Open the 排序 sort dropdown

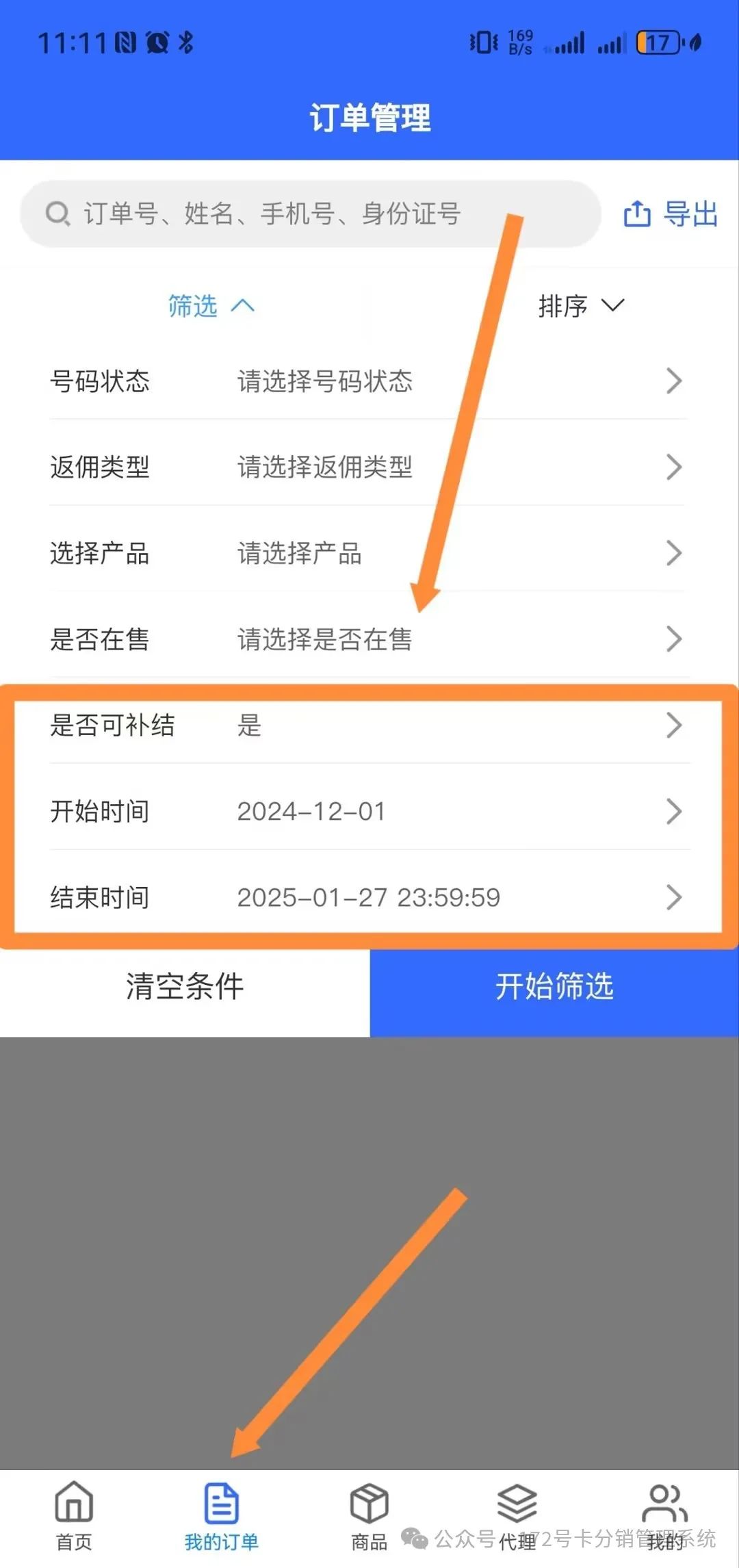[x=581, y=306]
